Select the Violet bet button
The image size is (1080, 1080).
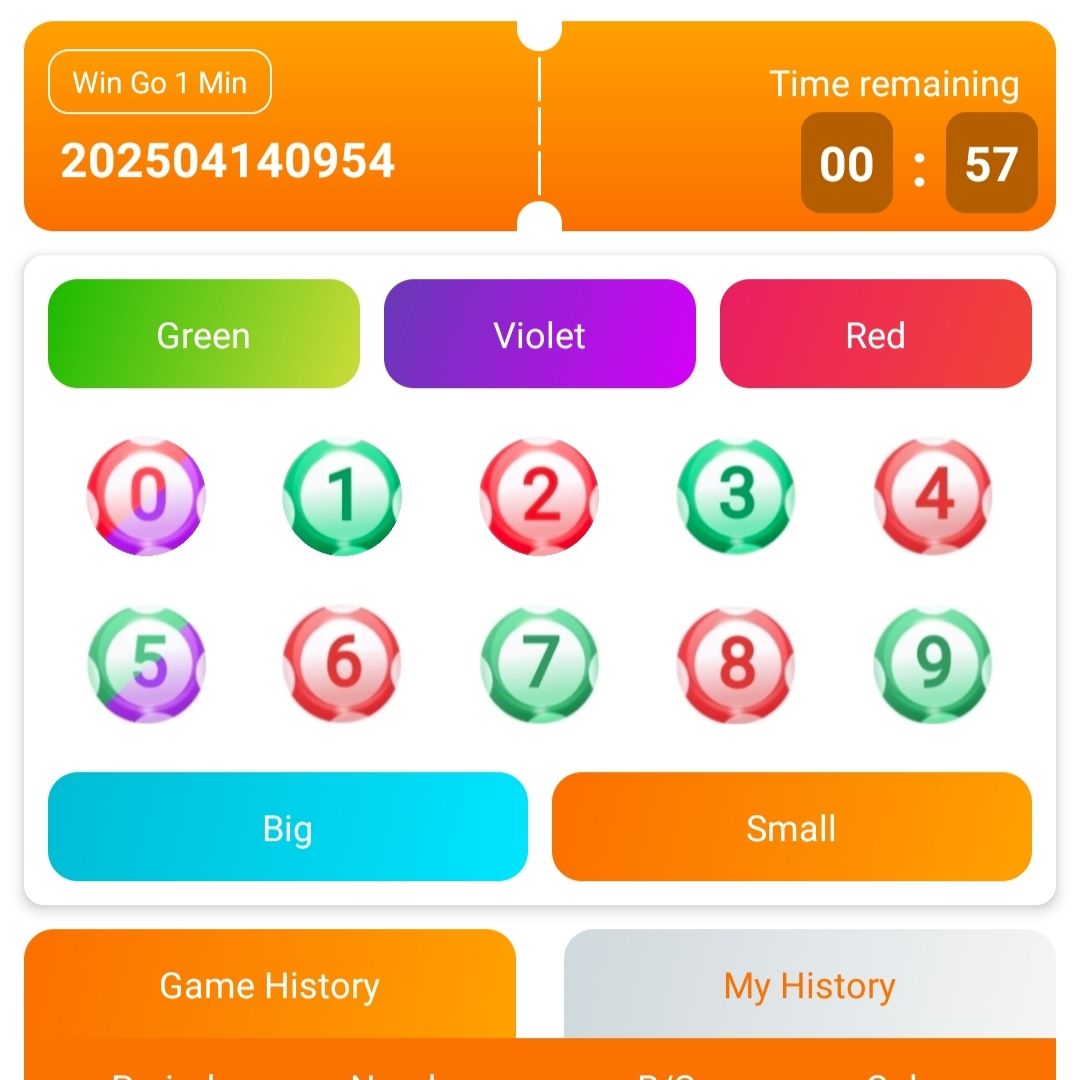539,334
